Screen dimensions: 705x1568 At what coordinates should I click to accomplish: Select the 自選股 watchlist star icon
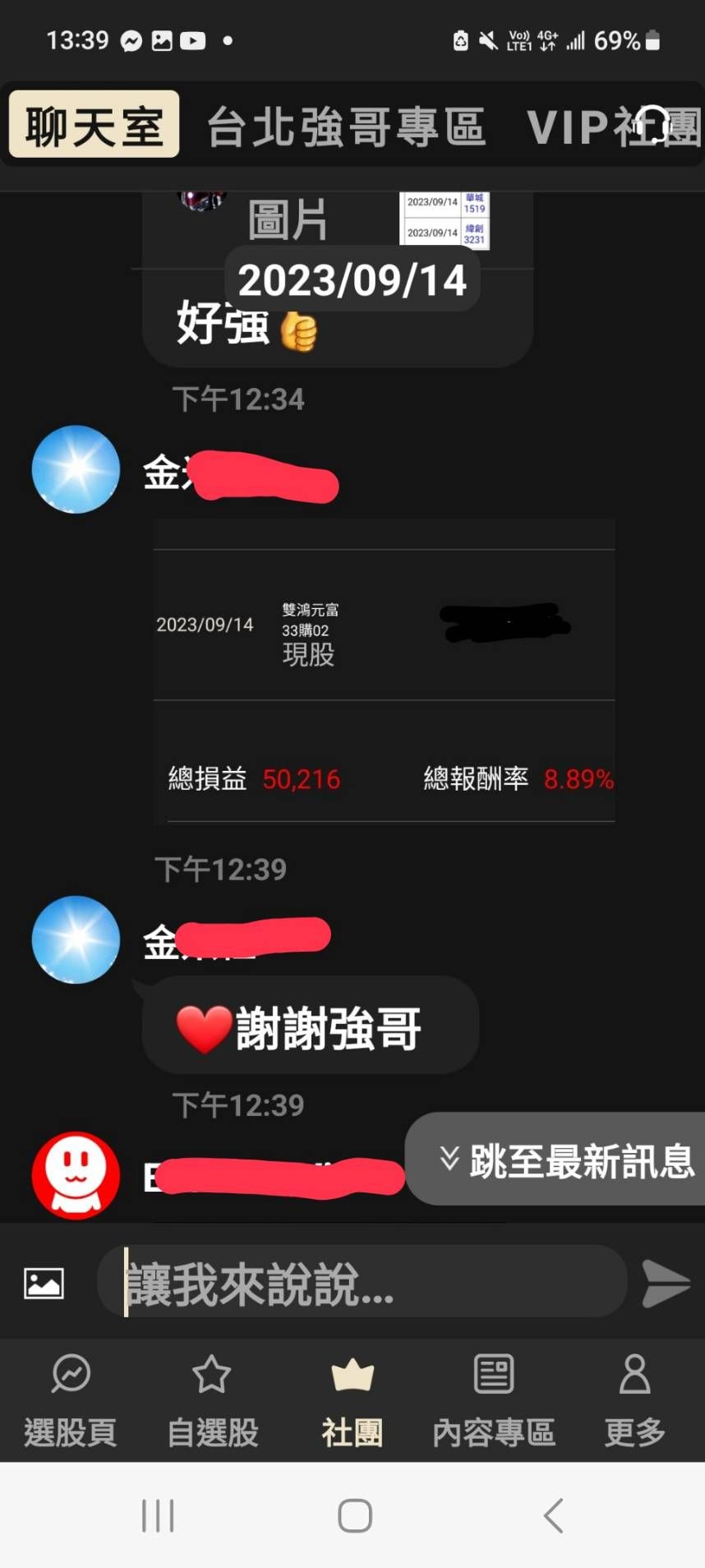pyautogui.click(x=211, y=1375)
